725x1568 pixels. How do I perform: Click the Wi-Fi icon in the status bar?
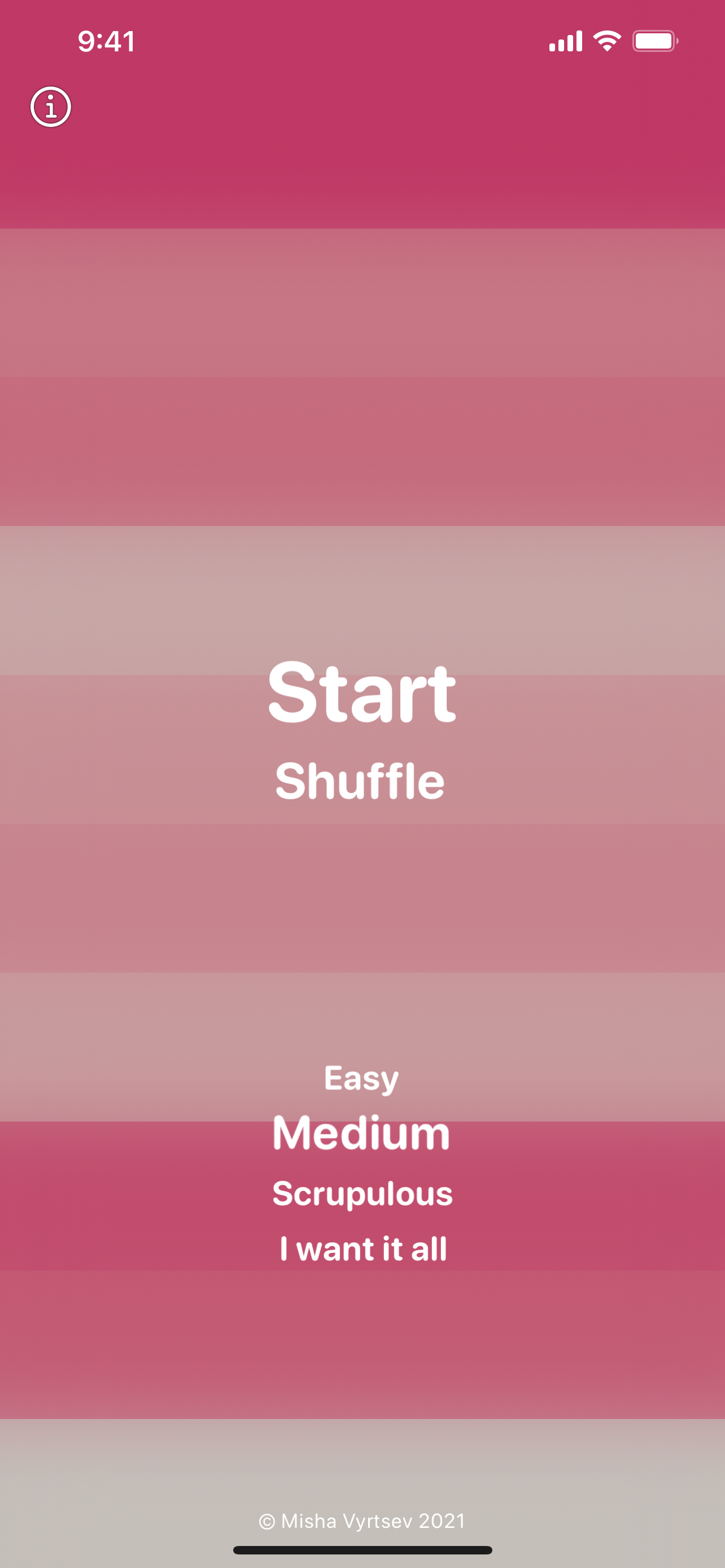pos(606,40)
